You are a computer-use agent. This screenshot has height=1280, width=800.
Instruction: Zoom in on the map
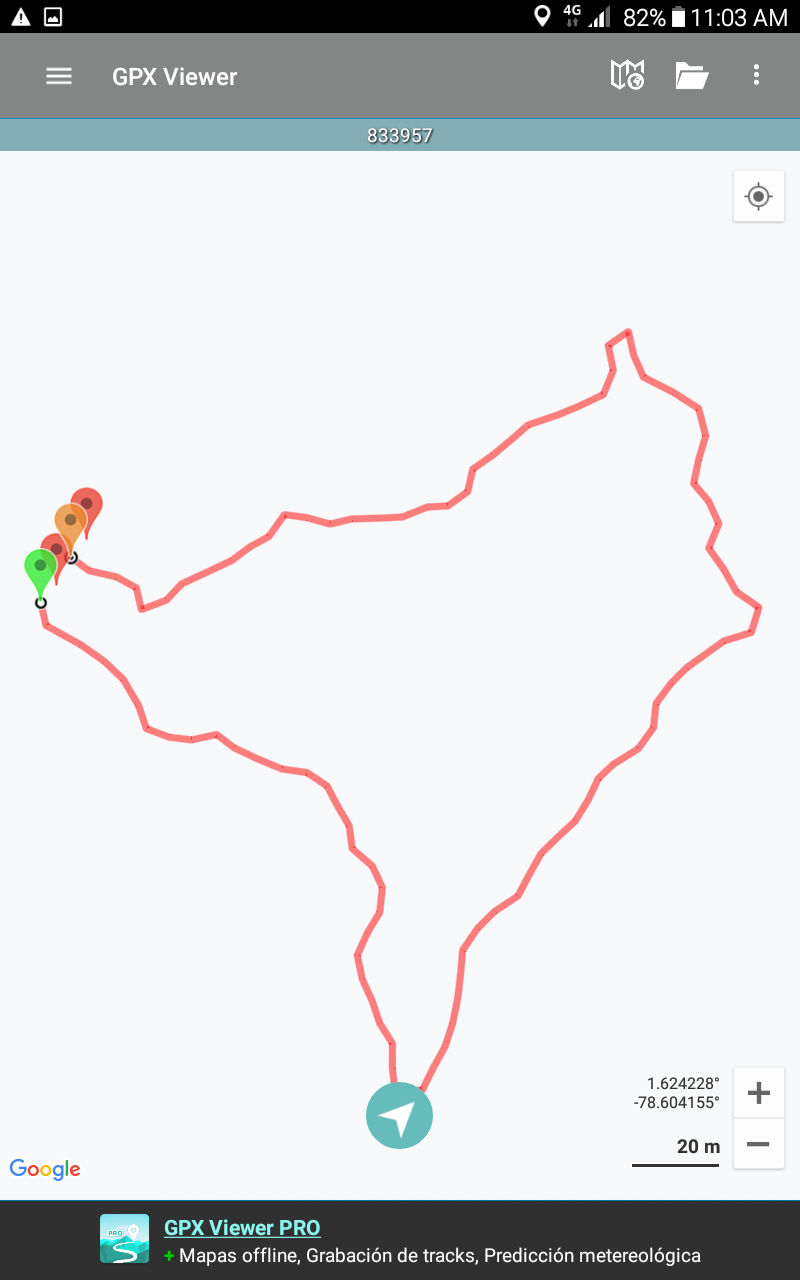(758, 1093)
